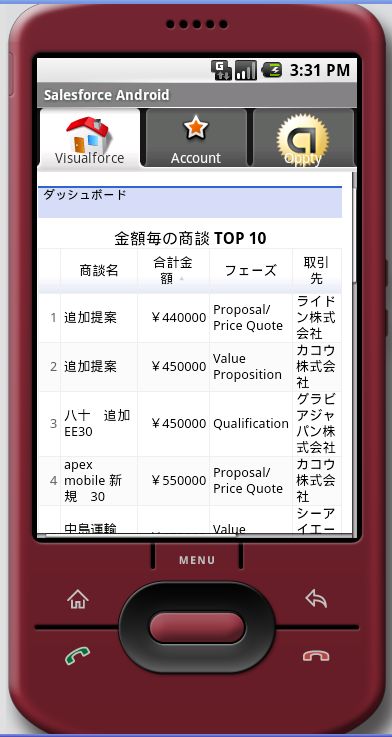Open the Oppty tab

(x=303, y=138)
